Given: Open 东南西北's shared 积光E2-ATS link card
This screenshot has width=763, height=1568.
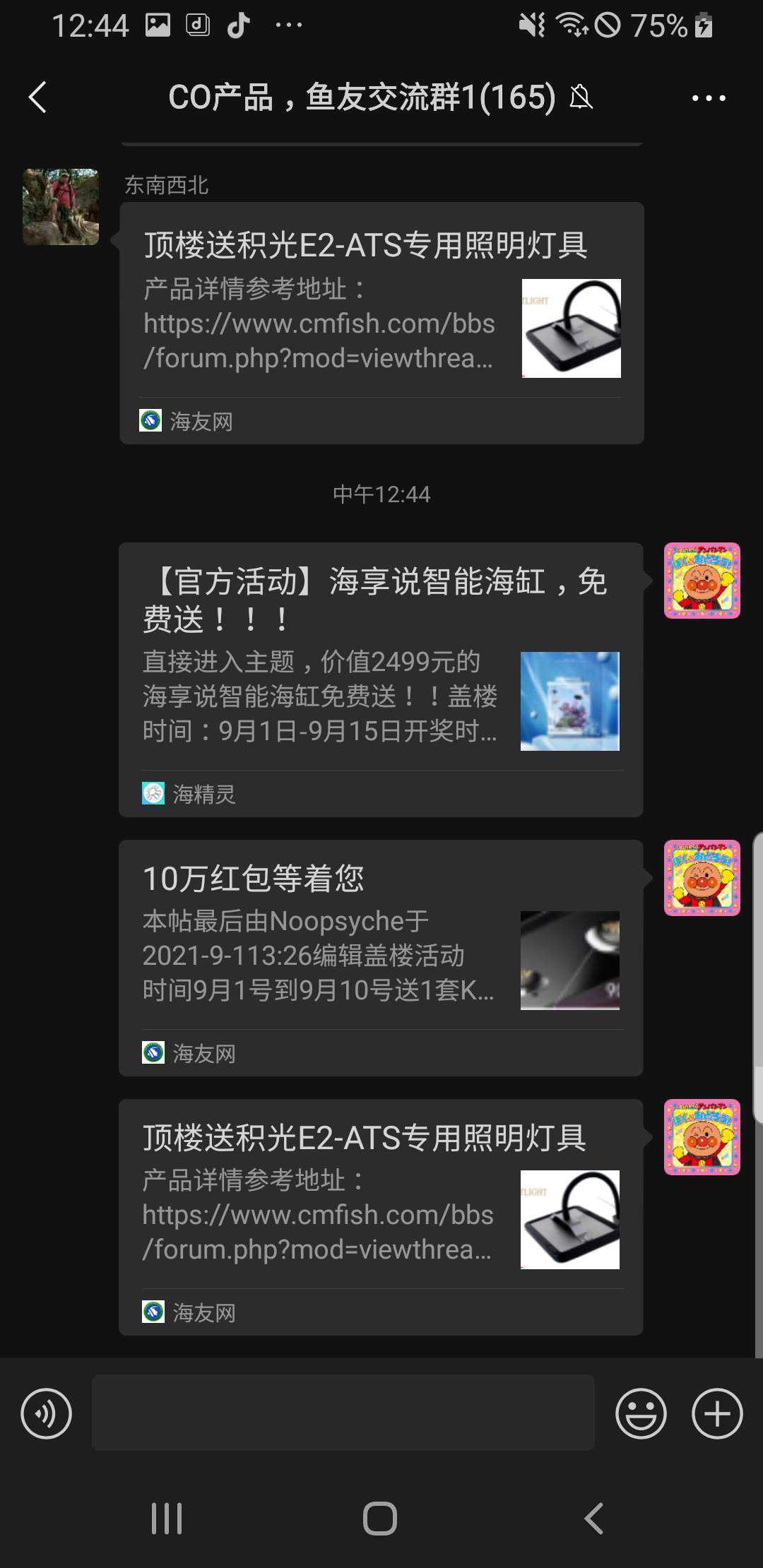Looking at the screenshot, I should click(x=381, y=323).
